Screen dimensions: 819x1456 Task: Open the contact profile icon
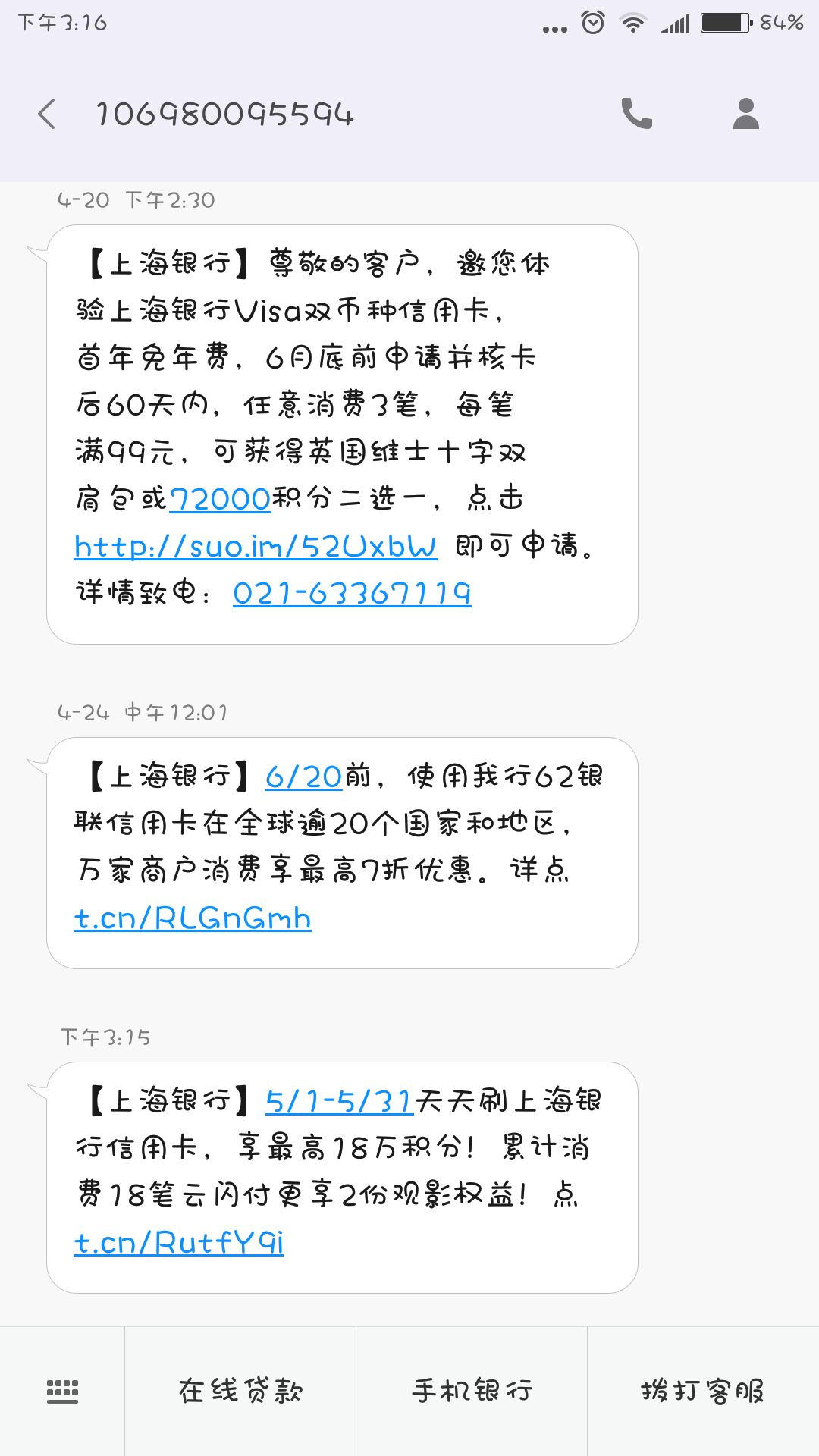(x=746, y=114)
